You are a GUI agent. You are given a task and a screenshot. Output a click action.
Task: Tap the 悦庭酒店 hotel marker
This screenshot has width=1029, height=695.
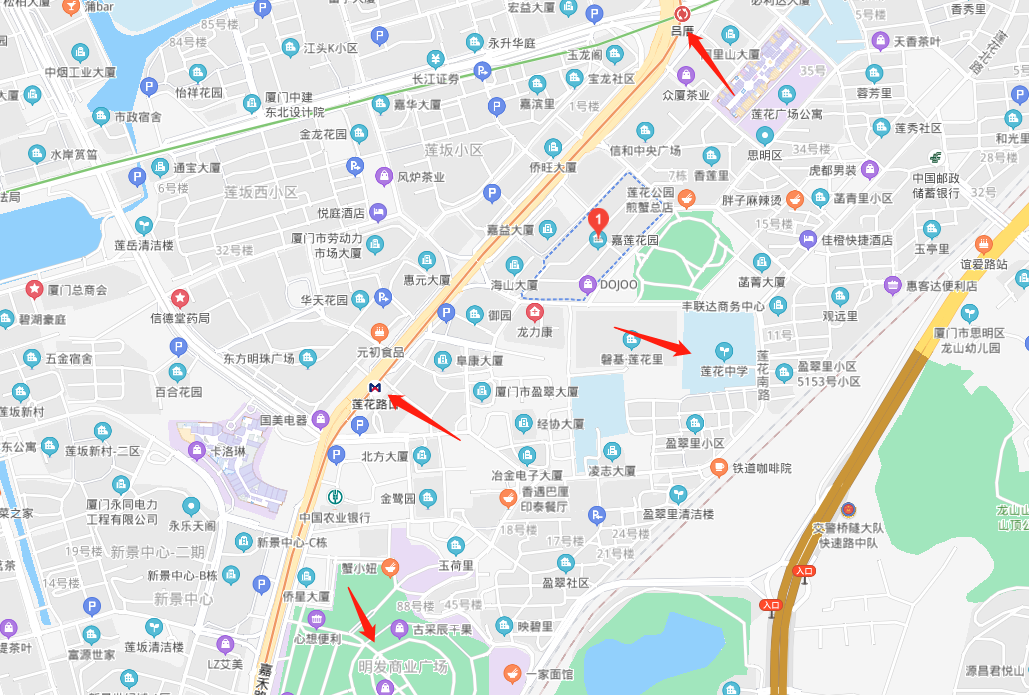(x=378, y=212)
